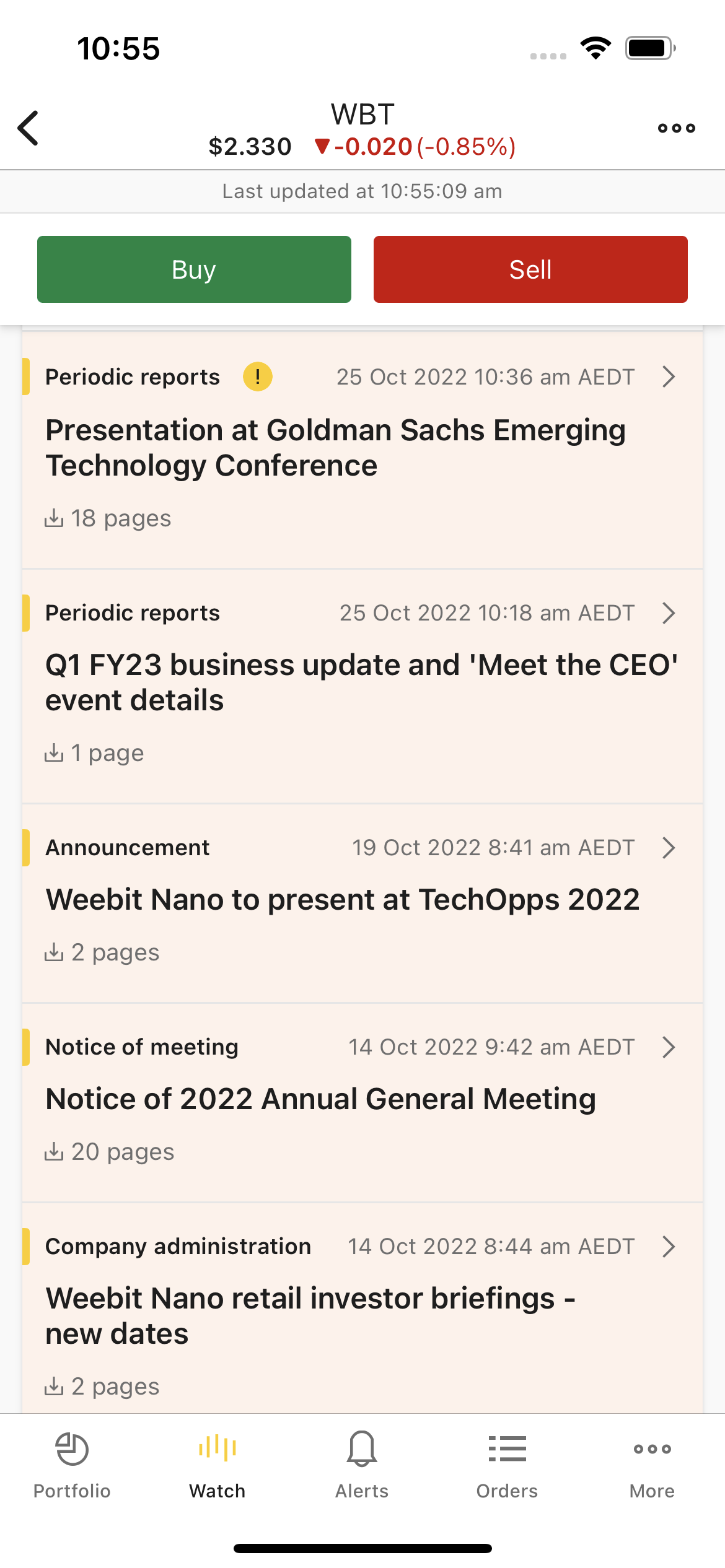Open the More tab in bottom navigation
This screenshot has height=1568, width=725.
652,1465
